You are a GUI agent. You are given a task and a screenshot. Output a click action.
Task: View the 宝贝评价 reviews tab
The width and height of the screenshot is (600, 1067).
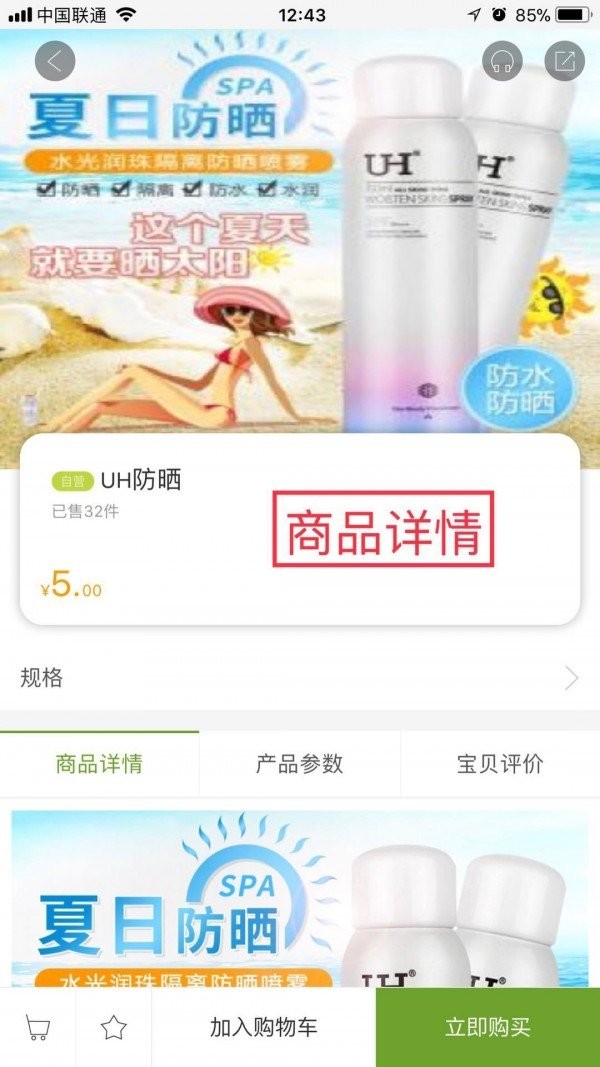pyautogui.click(x=500, y=764)
